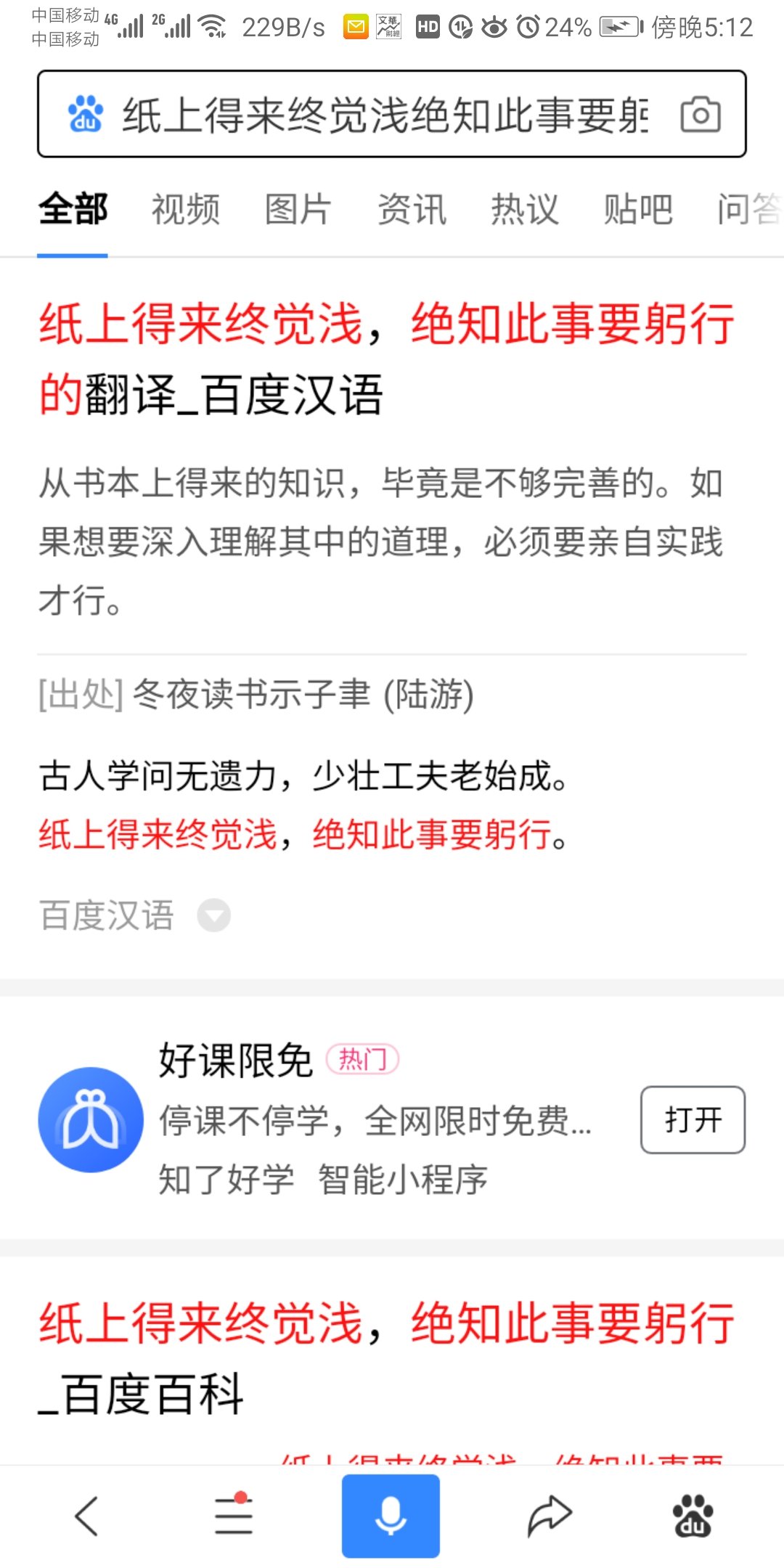Switch to the 热议 tab
The image size is (784, 1568).
click(525, 210)
